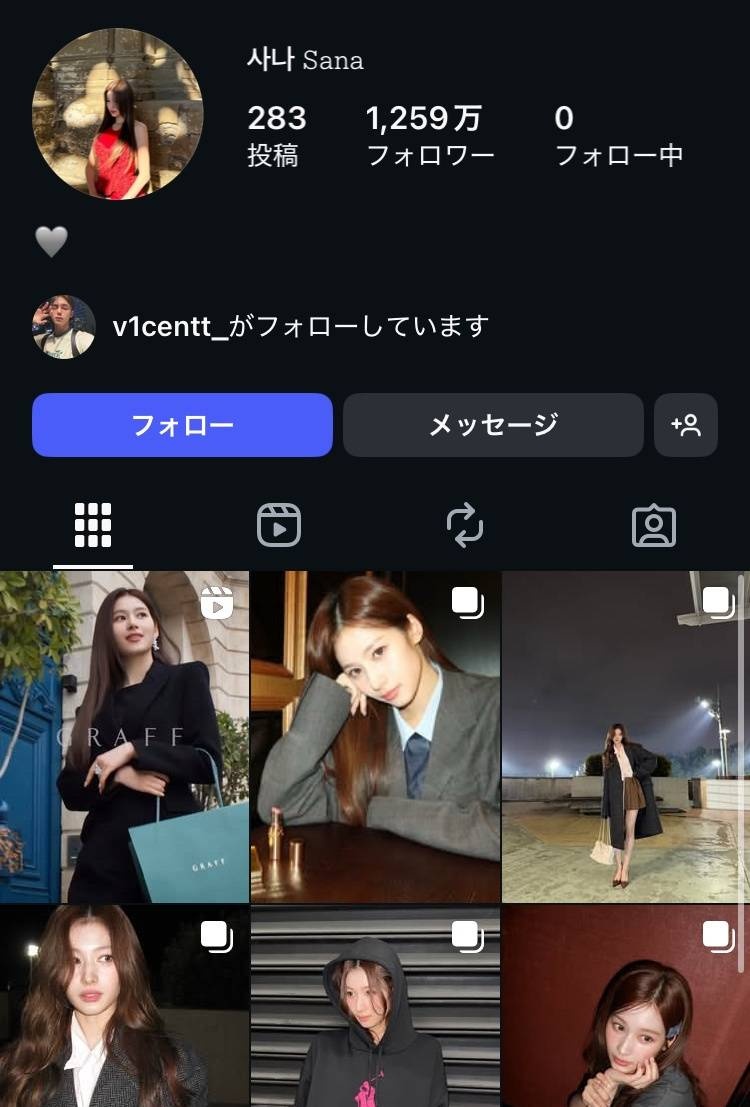Screen dimensions: 750x1107
Task: Open the post with gray blazer and tie
Action: [x=375, y=737]
